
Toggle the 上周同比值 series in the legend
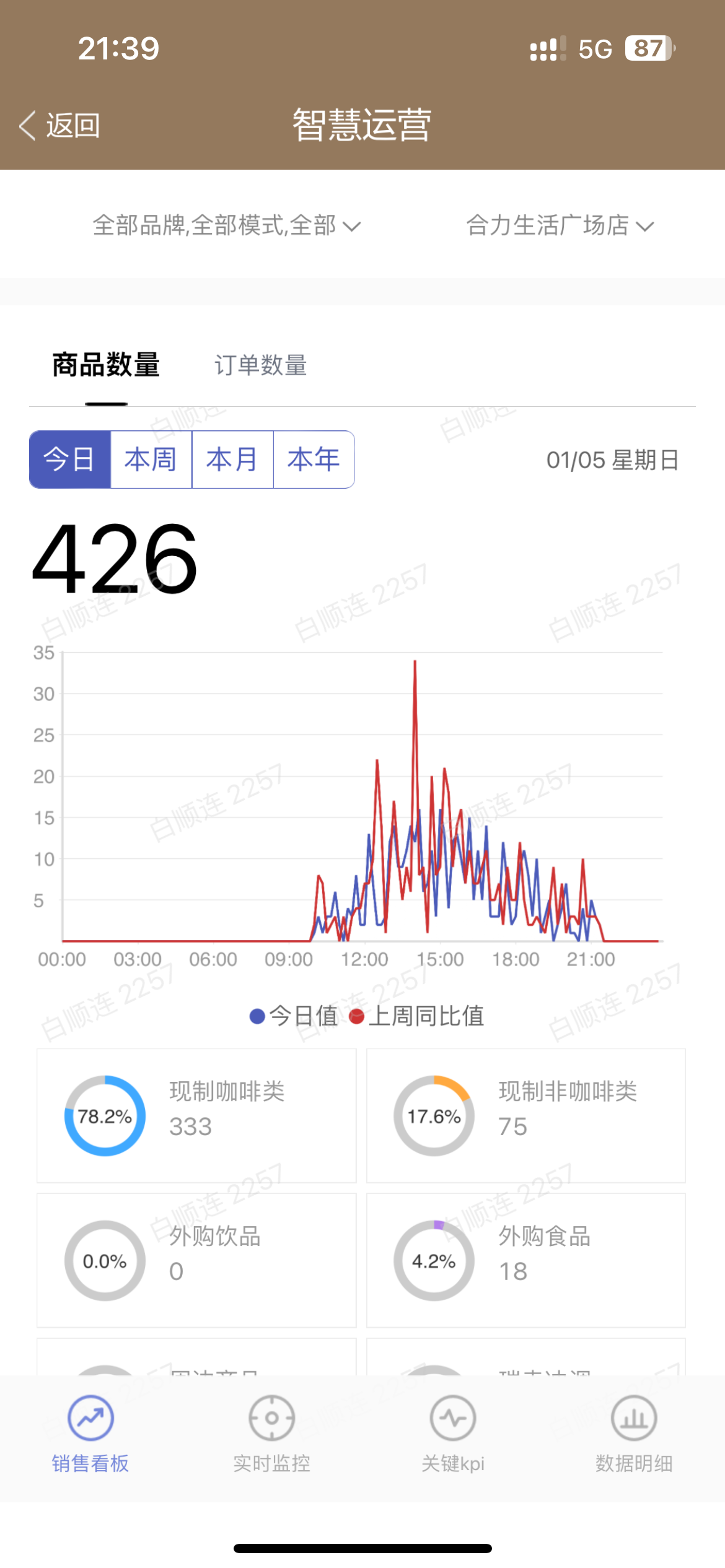pos(416,1016)
